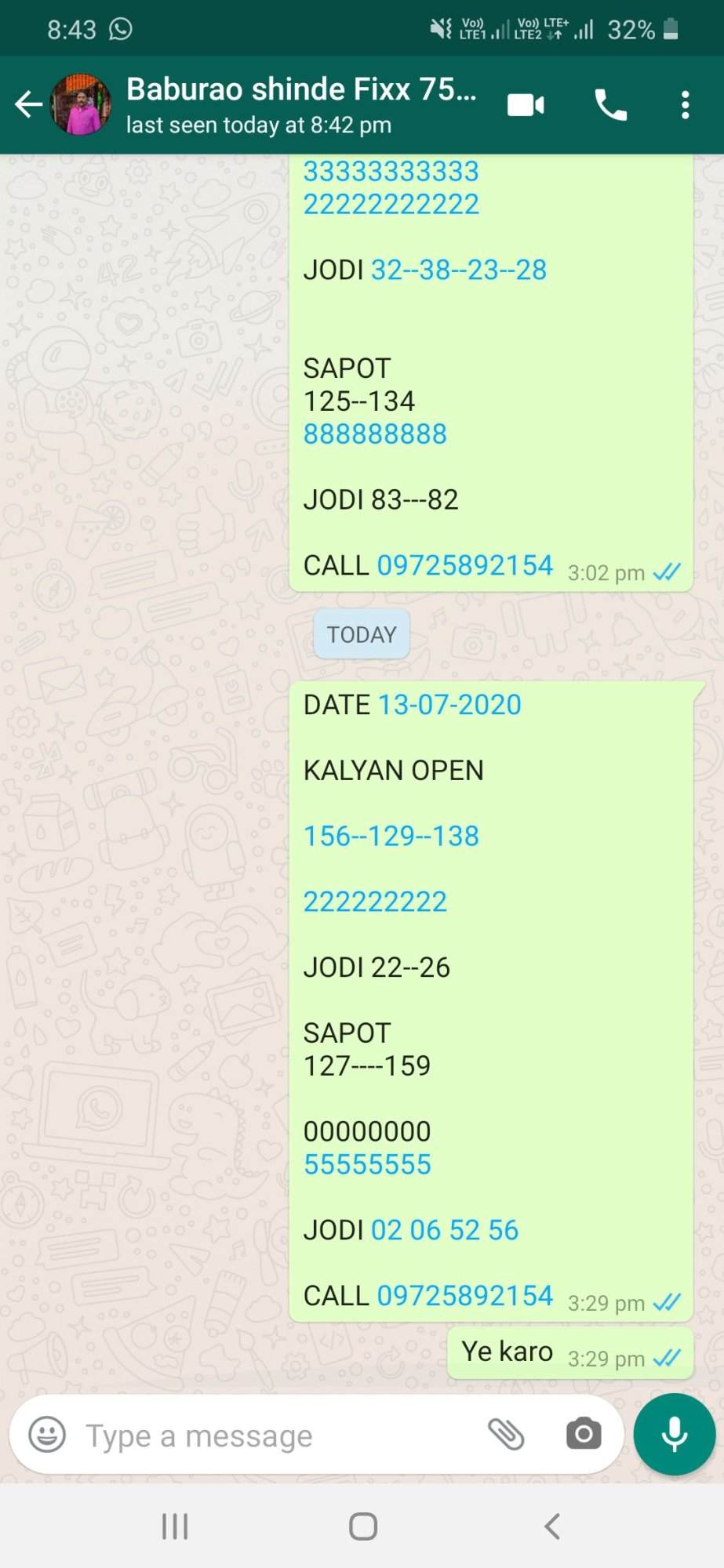Open the attachment paperclip menu
This screenshot has width=724, height=1568.
pos(506,1435)
